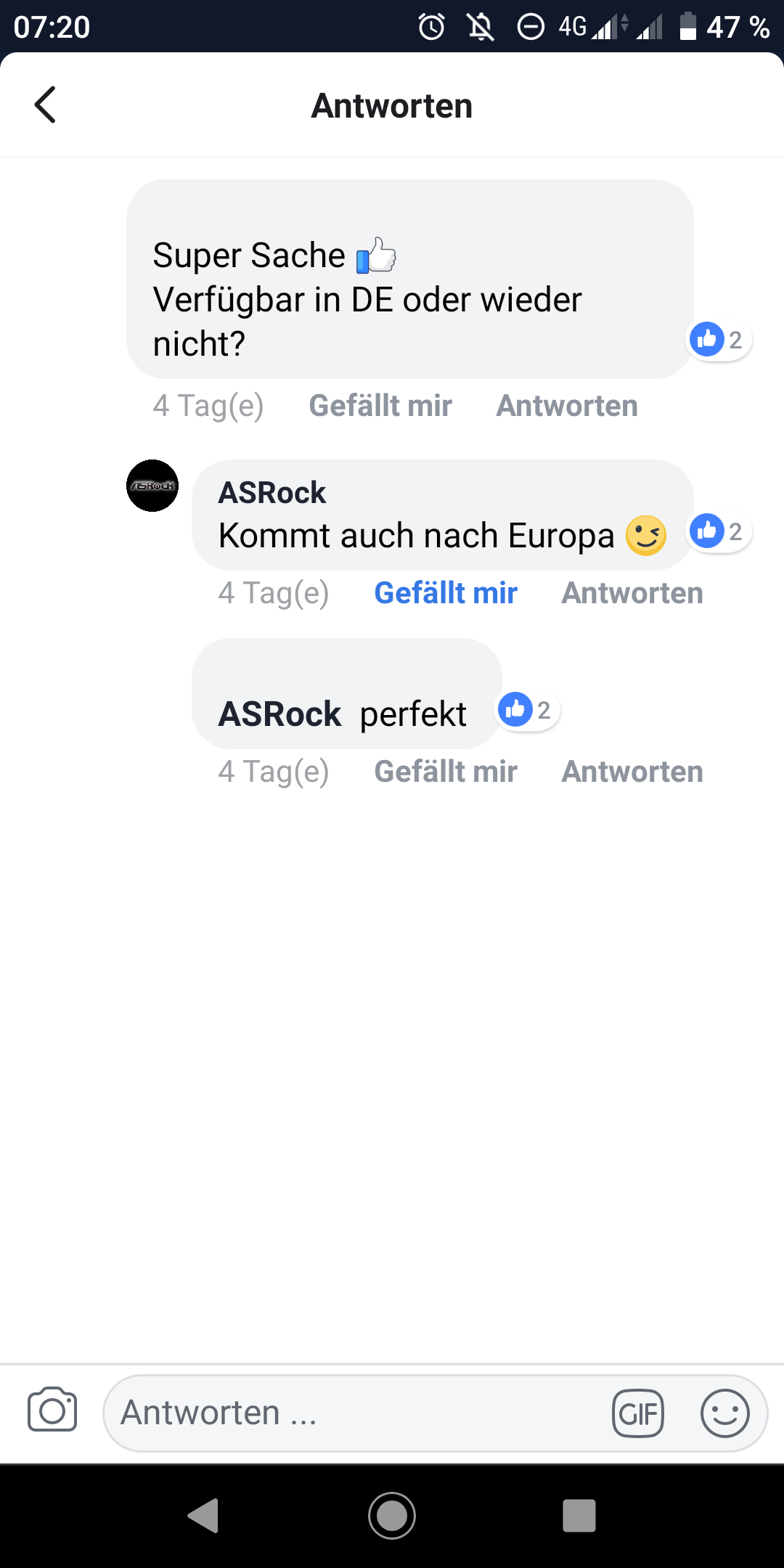The image size is (784, 1568).
Task: Go to the home screen via system nav
Action: (x=392, y=1516)
